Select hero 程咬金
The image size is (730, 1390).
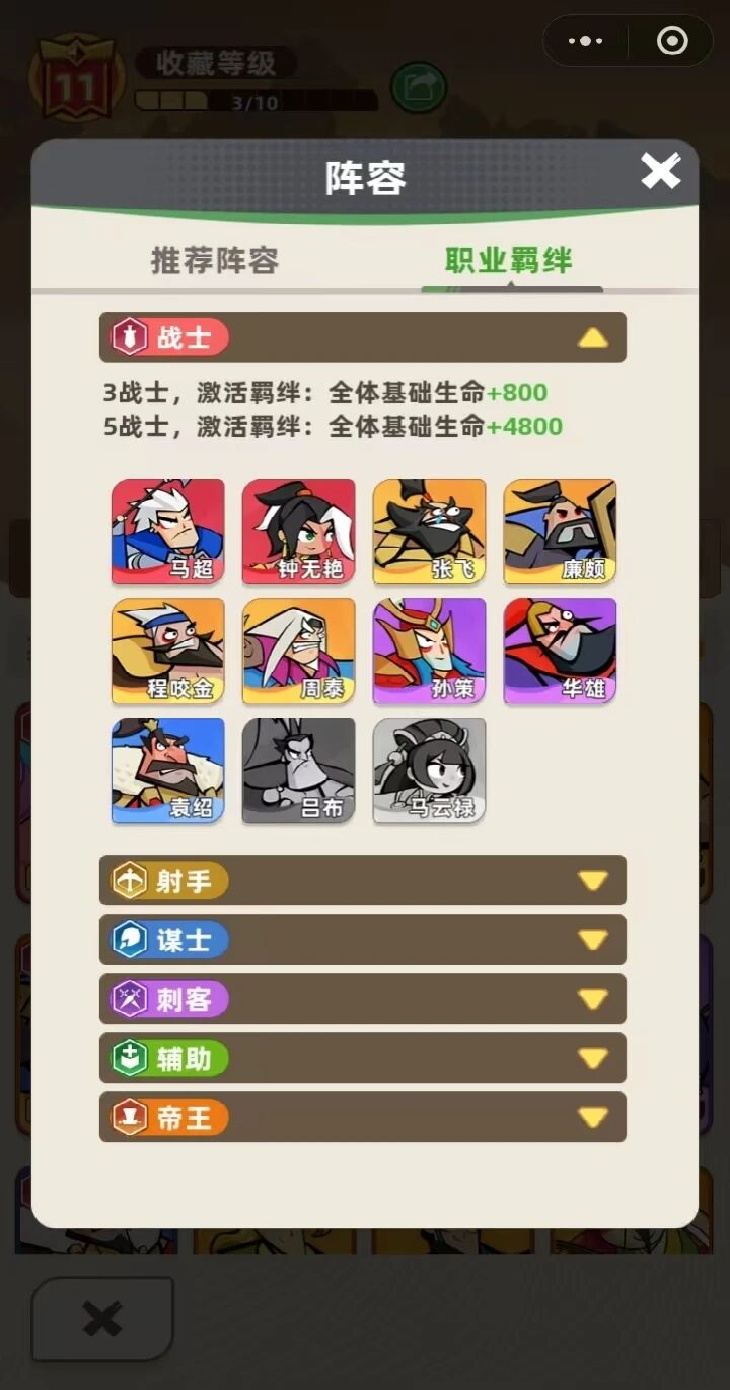[x=168, y=651]
